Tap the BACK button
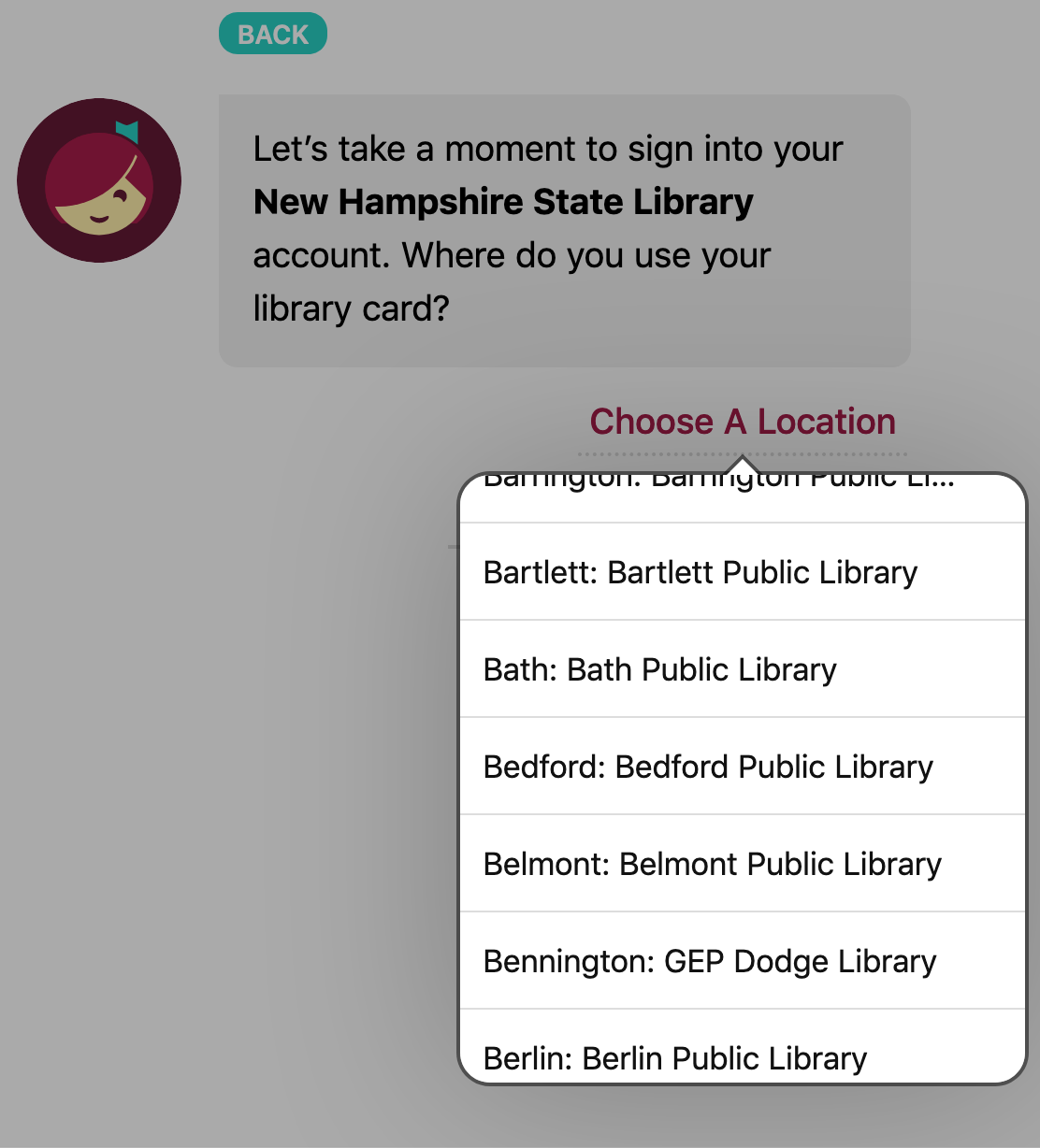The image size is (1040, 1148). coord(272,34)
